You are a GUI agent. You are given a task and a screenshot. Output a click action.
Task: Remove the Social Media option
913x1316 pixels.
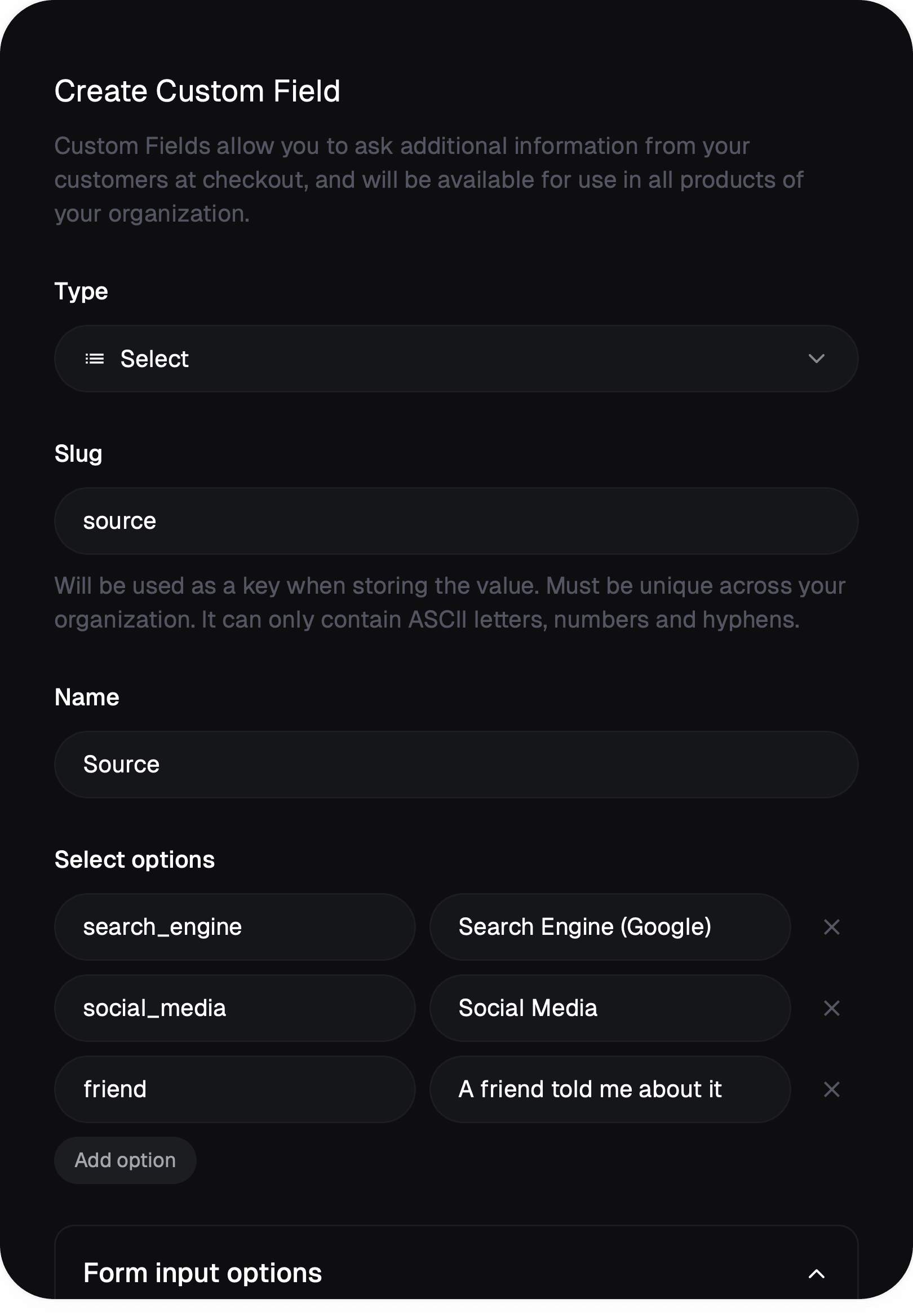831,1008
